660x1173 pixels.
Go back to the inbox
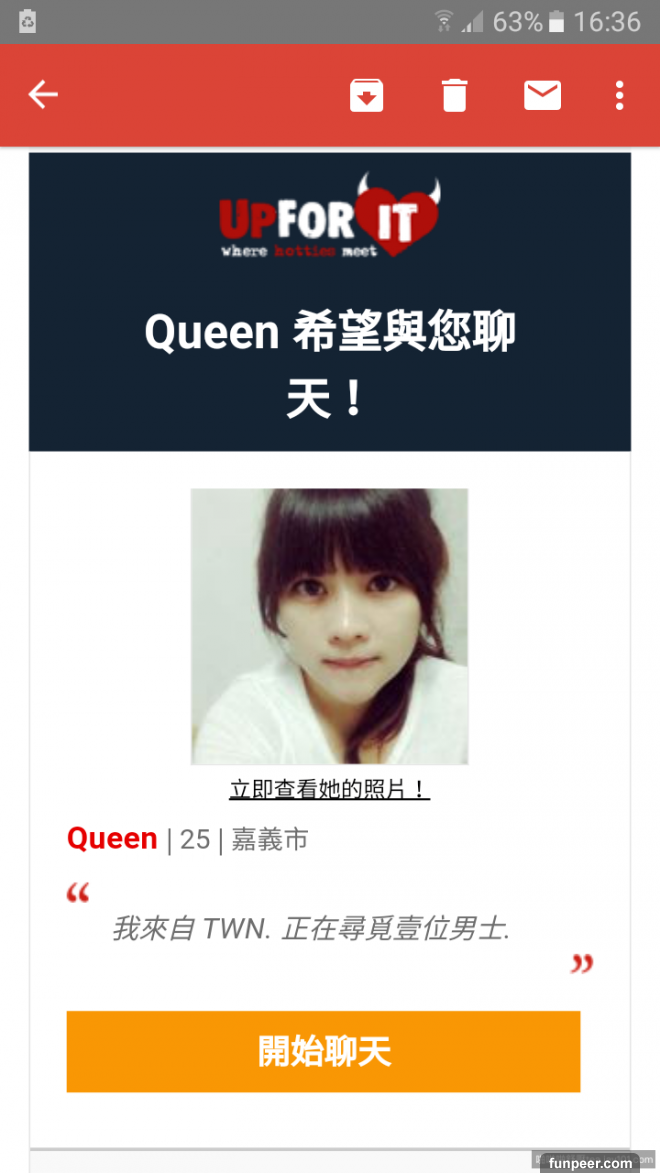(43, 95)
